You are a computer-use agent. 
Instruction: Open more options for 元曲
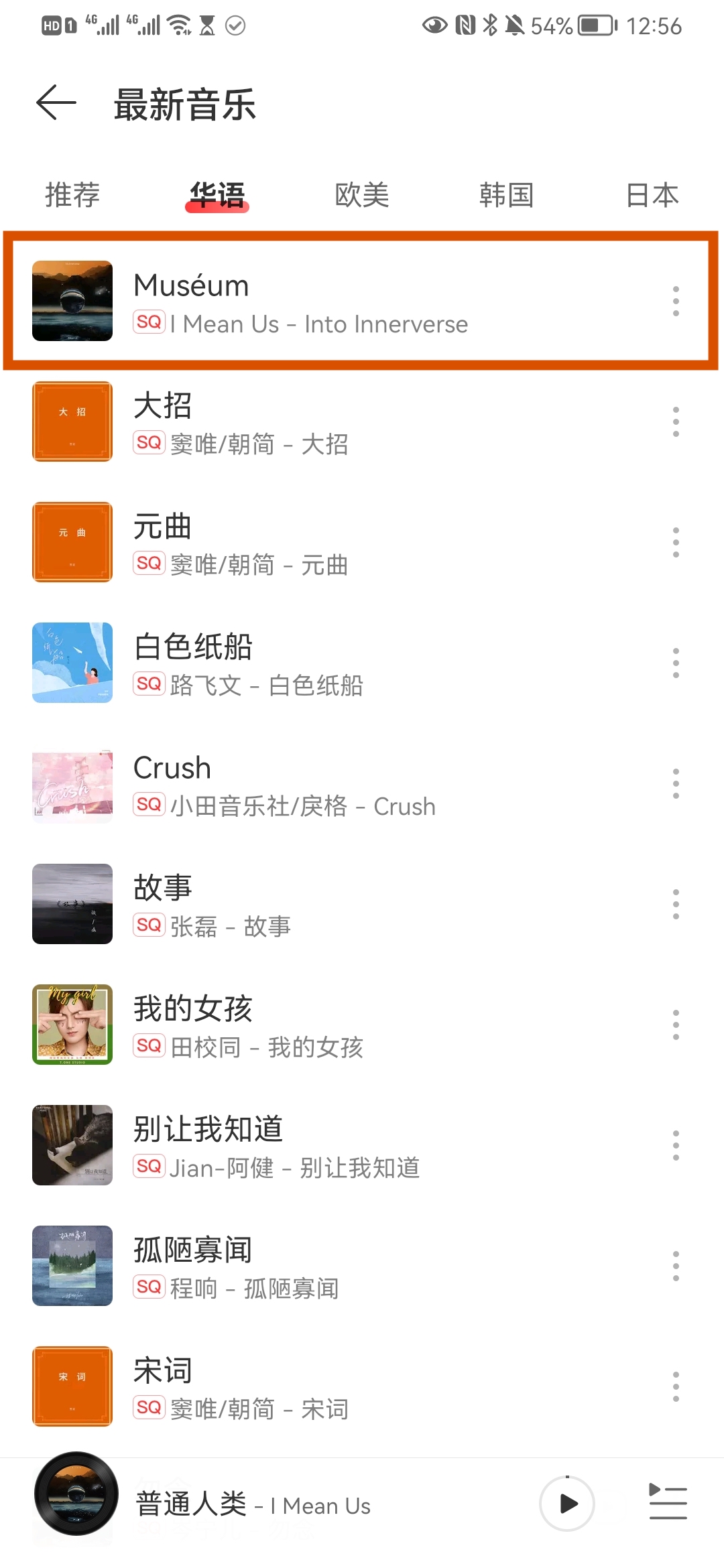(676, 543)
